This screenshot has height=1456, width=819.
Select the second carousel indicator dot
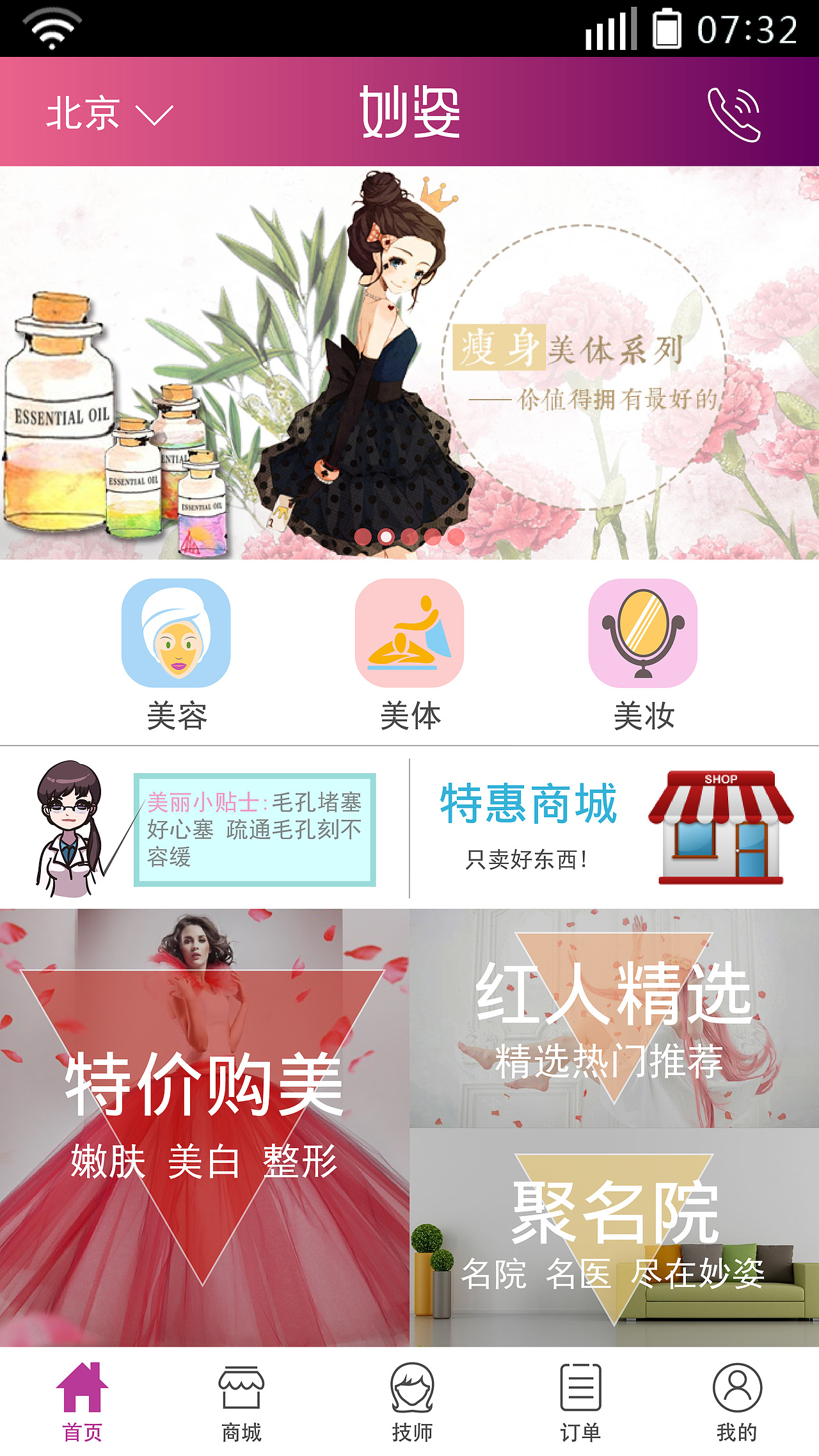(x=385, y=536)
